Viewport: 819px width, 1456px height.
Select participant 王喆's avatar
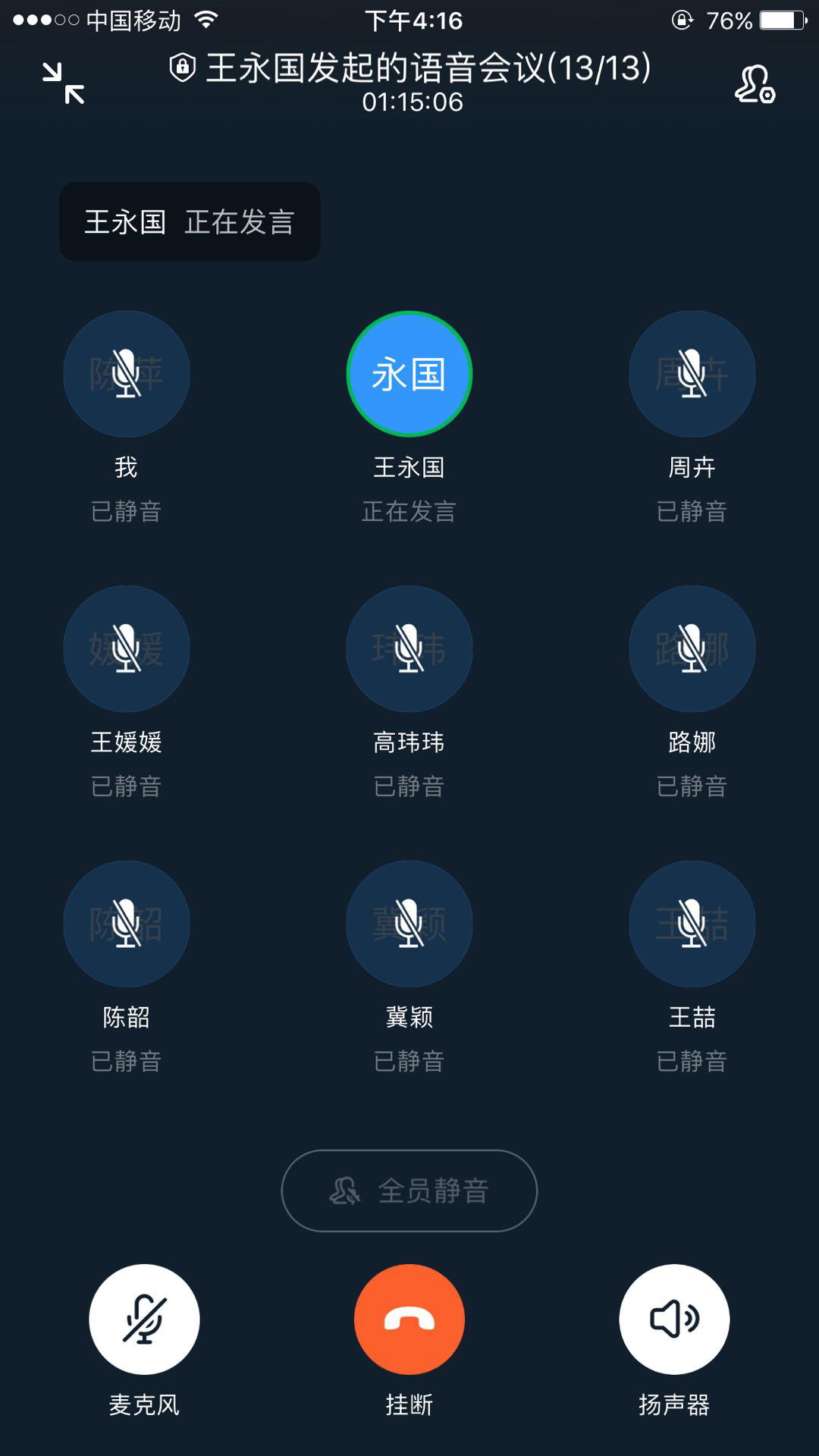pyautogui.click(x=692, y=922)
